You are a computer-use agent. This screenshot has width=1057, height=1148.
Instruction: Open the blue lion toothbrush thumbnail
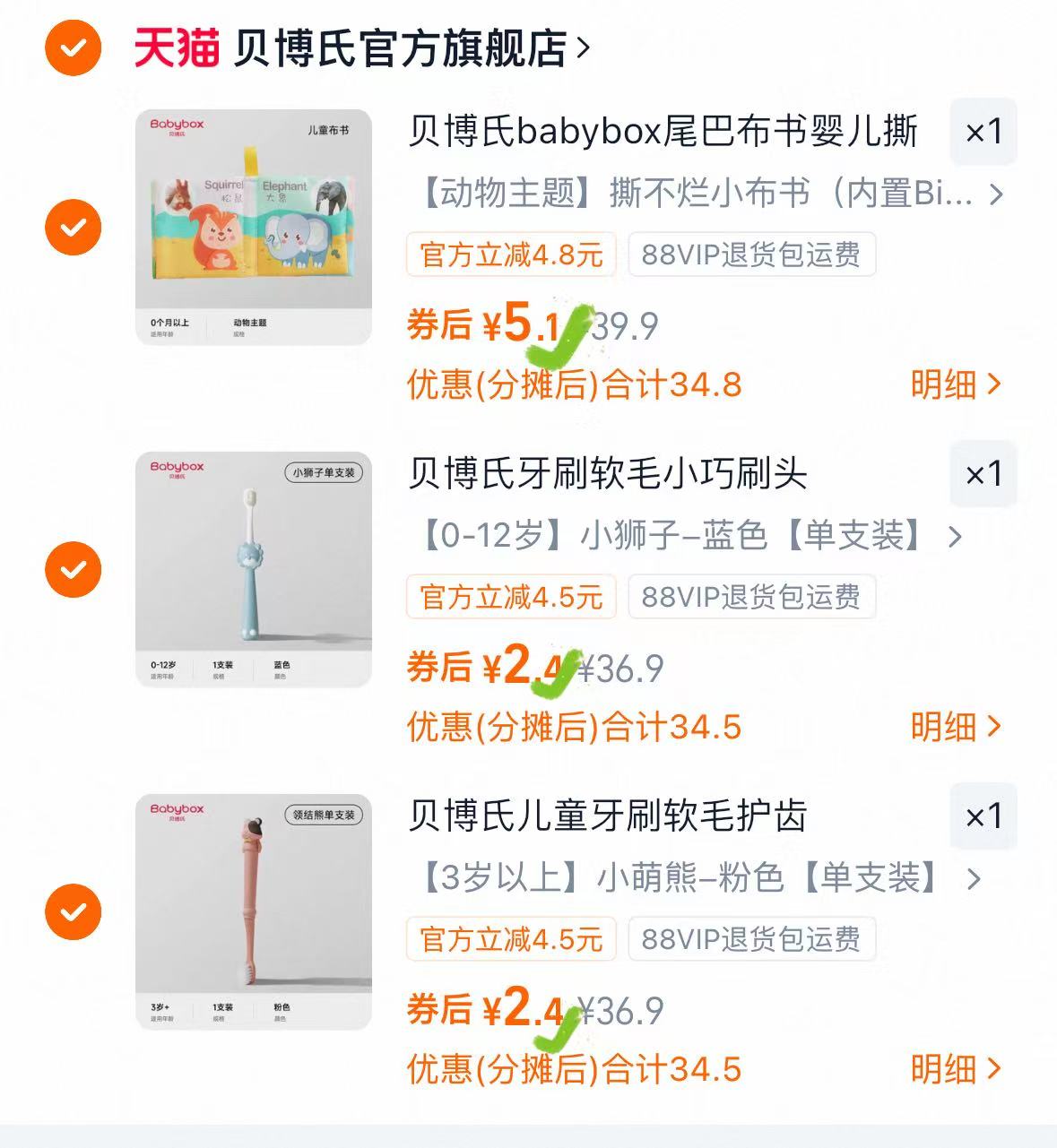pyautogui.click(x=254, y=565)
